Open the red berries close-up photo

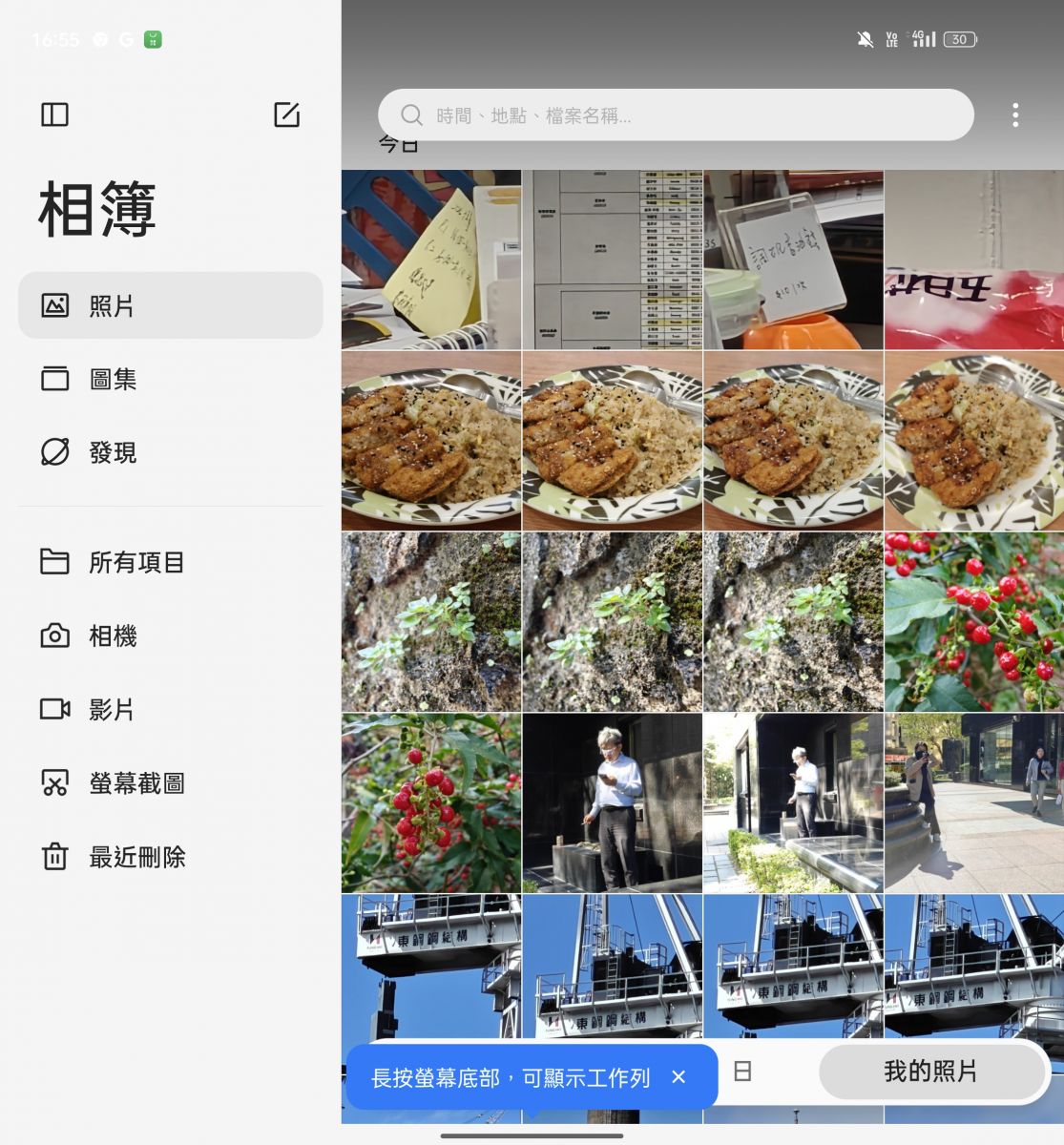(x=974, y=621)
